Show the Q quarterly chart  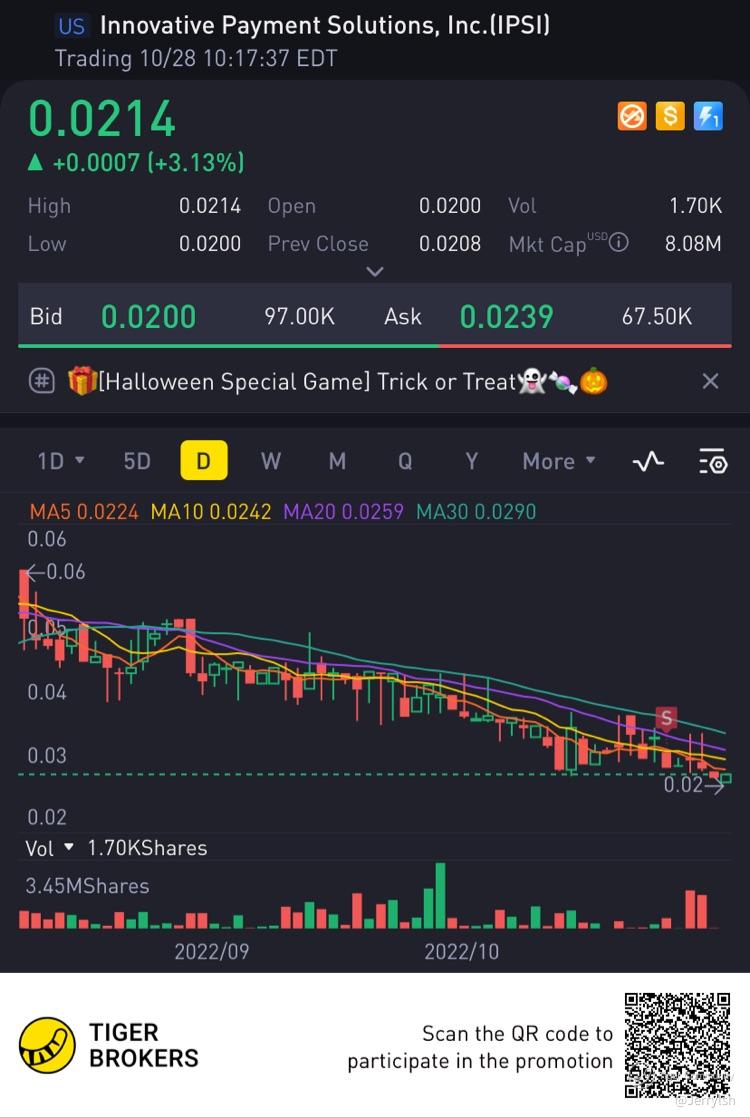coord(405,461)
